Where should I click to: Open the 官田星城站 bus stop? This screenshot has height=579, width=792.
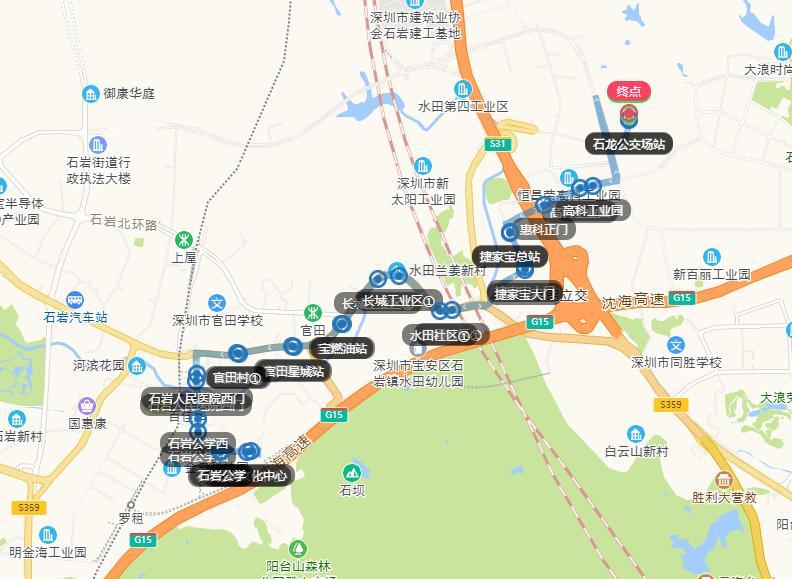click(x=292, y=371)
